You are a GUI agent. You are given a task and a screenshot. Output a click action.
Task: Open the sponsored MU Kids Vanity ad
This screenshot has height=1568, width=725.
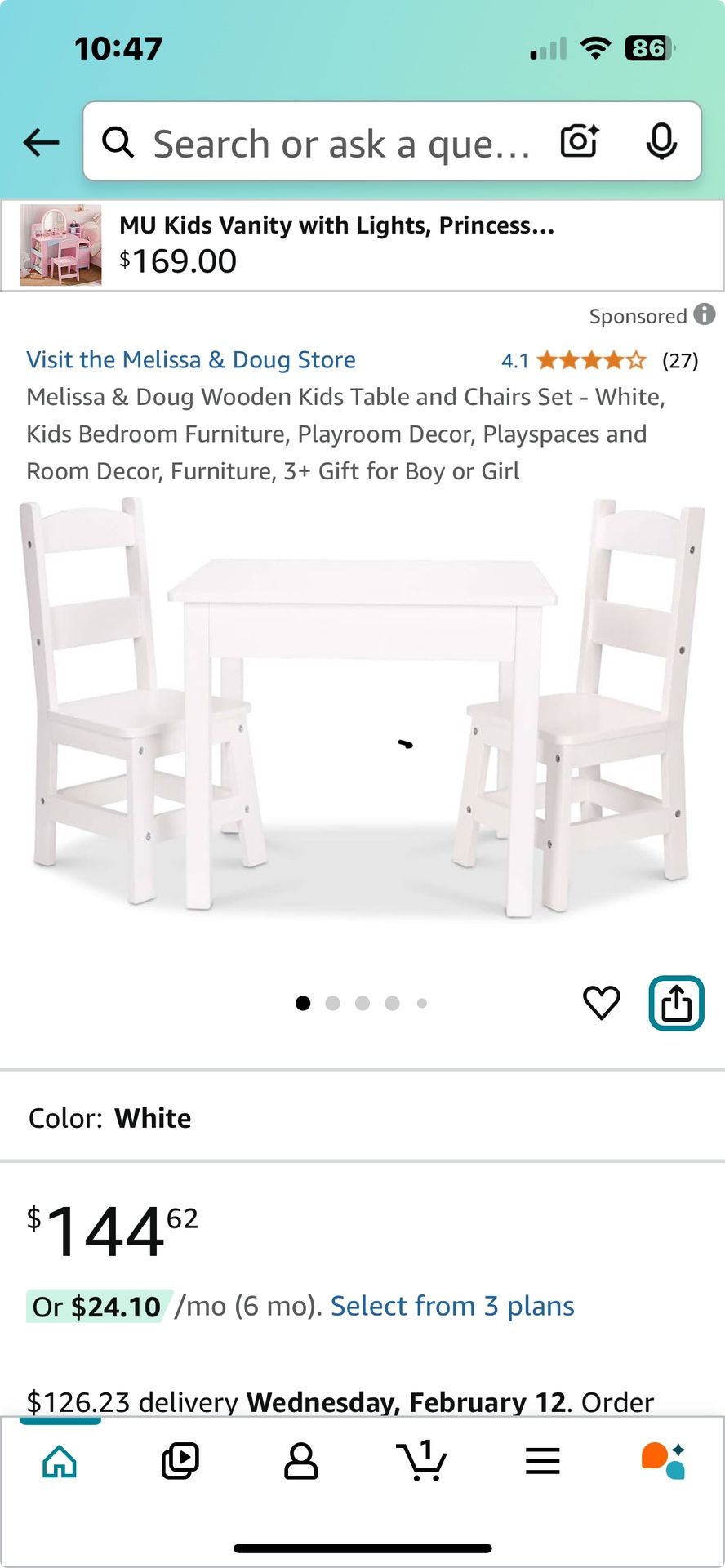pos(336,244)
